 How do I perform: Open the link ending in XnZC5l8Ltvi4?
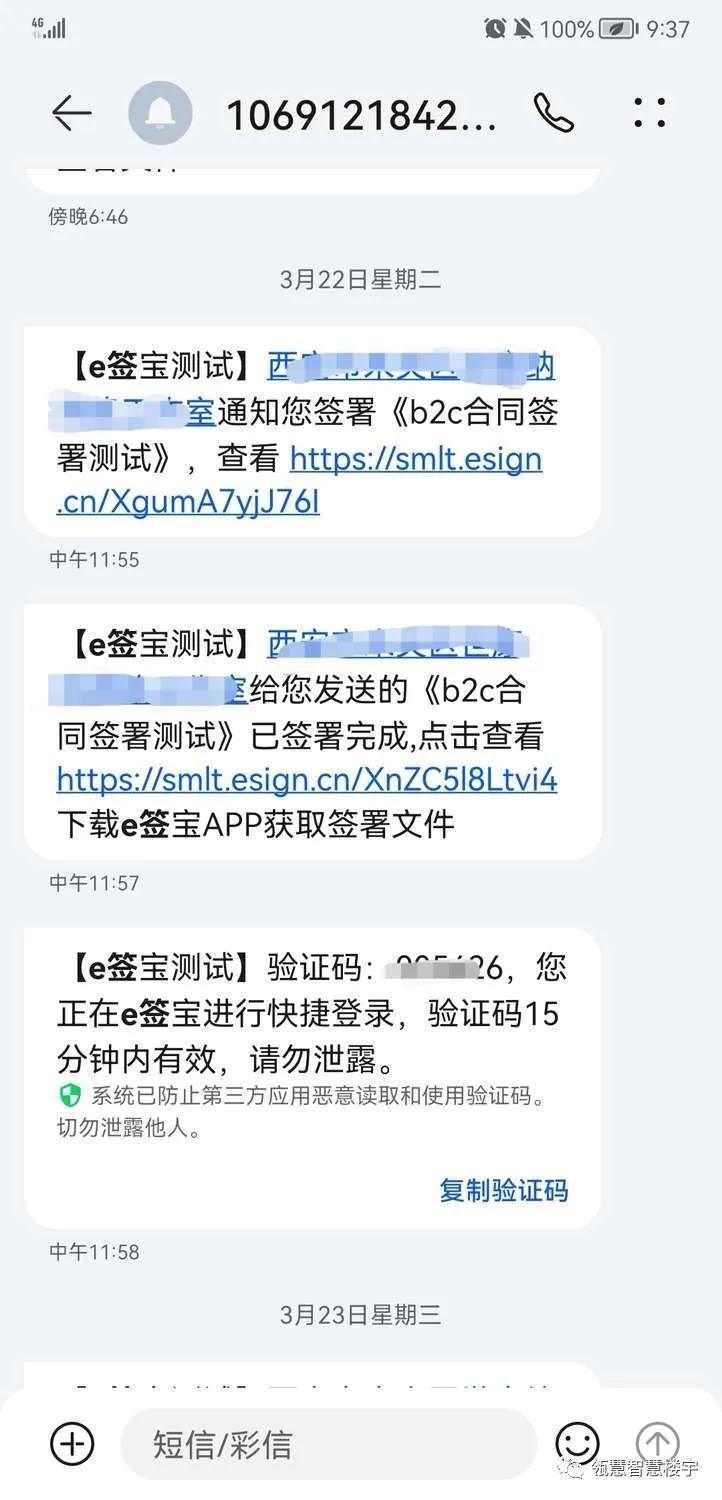coord(307,779)
